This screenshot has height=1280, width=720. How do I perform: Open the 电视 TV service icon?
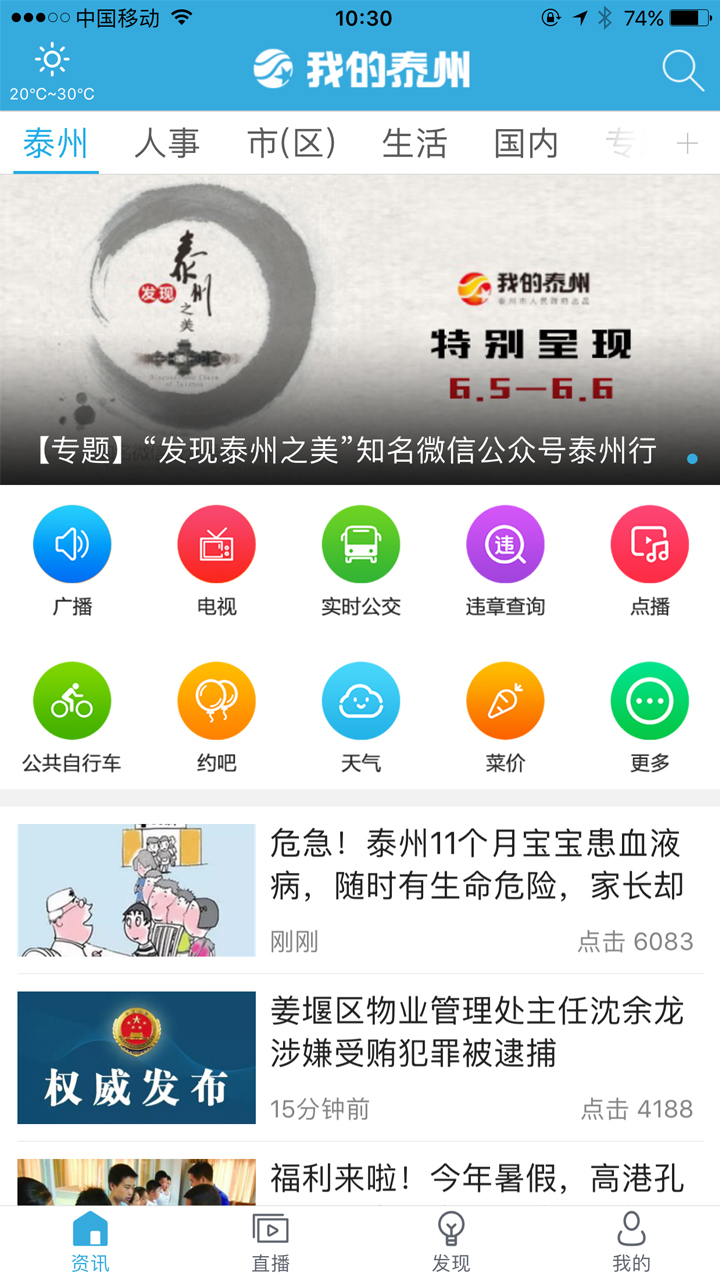tap(216, 545)
